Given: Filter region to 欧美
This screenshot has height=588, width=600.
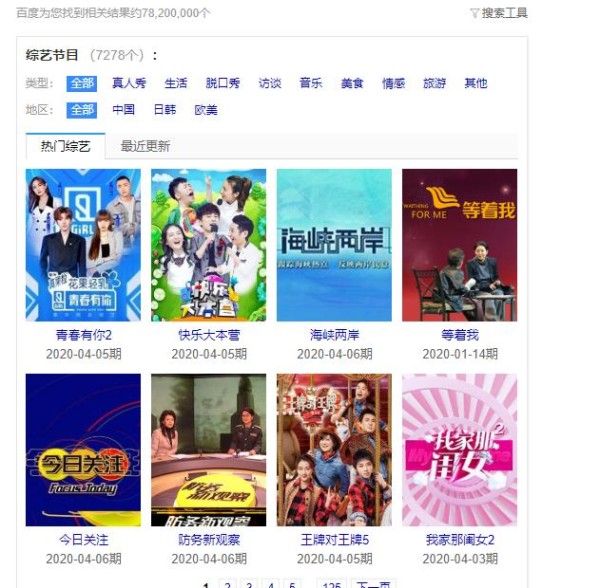Looking at the screenshot, I should [x=205, y=110].
